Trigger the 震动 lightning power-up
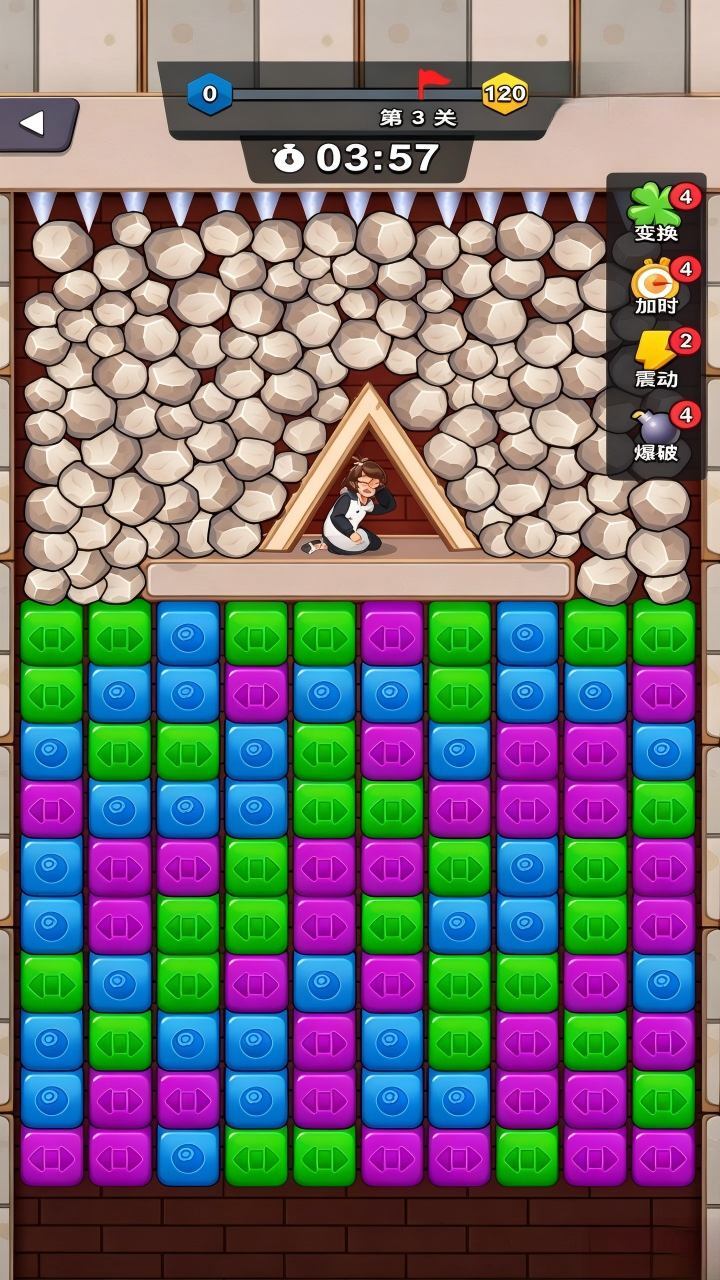The image size is (720, 1280). [658, 359]
